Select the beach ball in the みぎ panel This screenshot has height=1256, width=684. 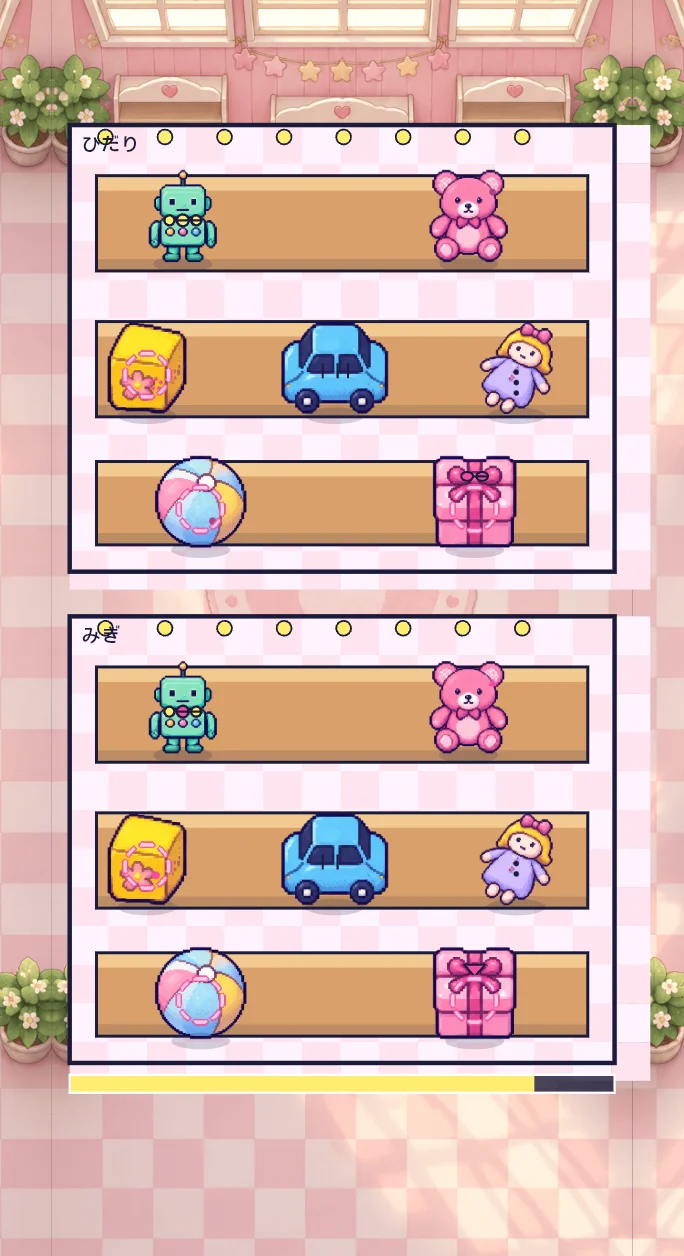200,993
